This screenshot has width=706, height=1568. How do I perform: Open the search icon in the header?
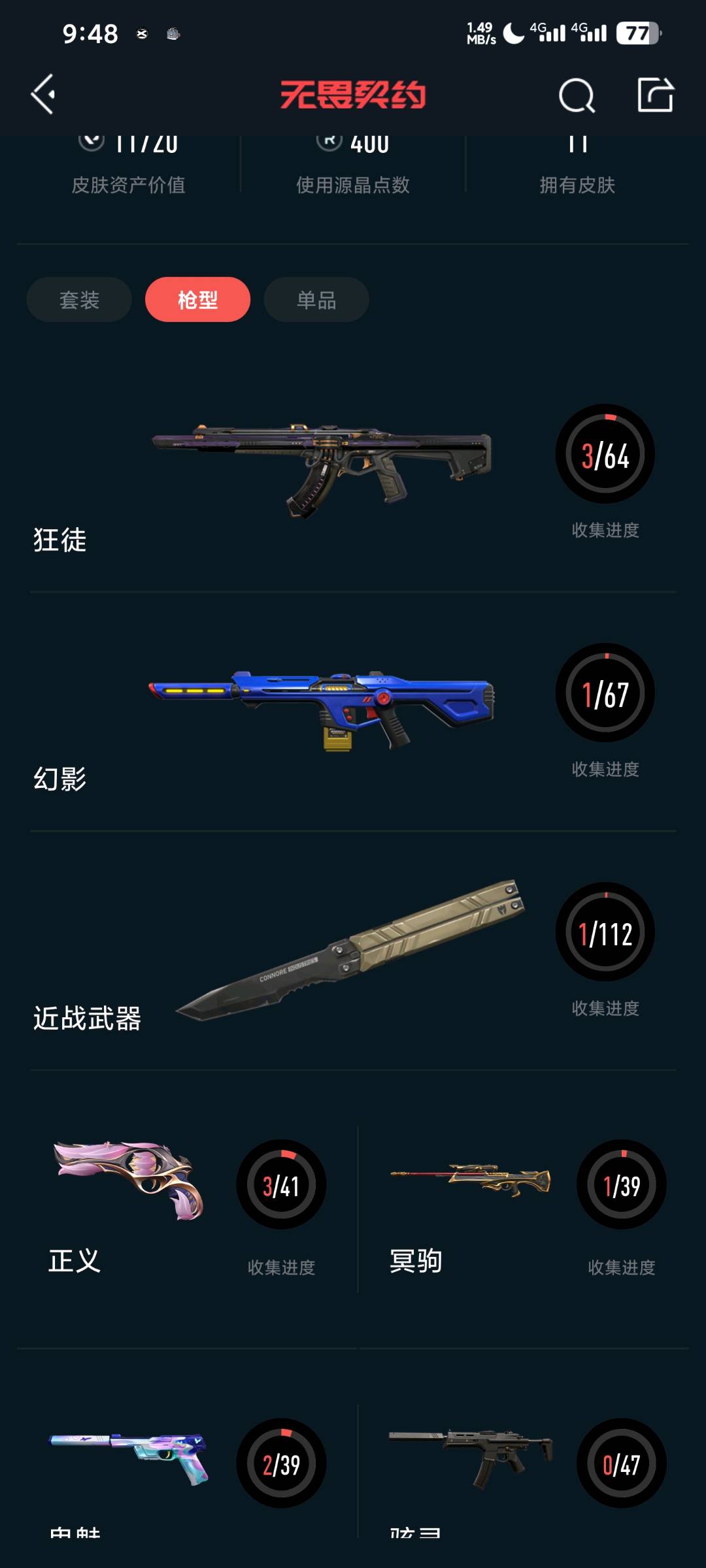(577, 96)
